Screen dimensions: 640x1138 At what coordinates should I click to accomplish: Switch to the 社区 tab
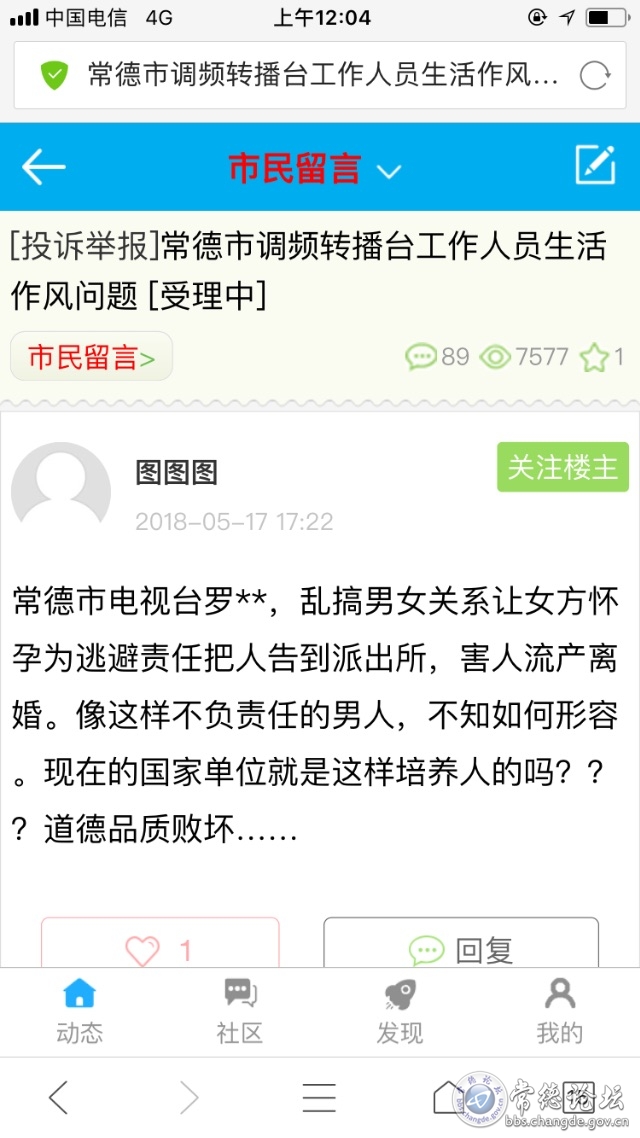(x=239, y=1011)
